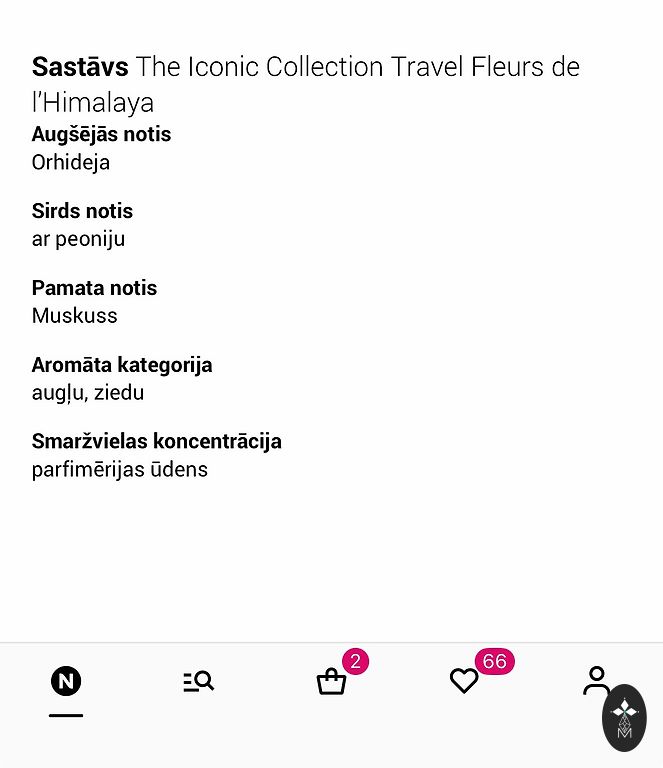This screenshot has width=663, height=768.
Task: View the wishlist with 66 favorites
Action: (464, 681)
